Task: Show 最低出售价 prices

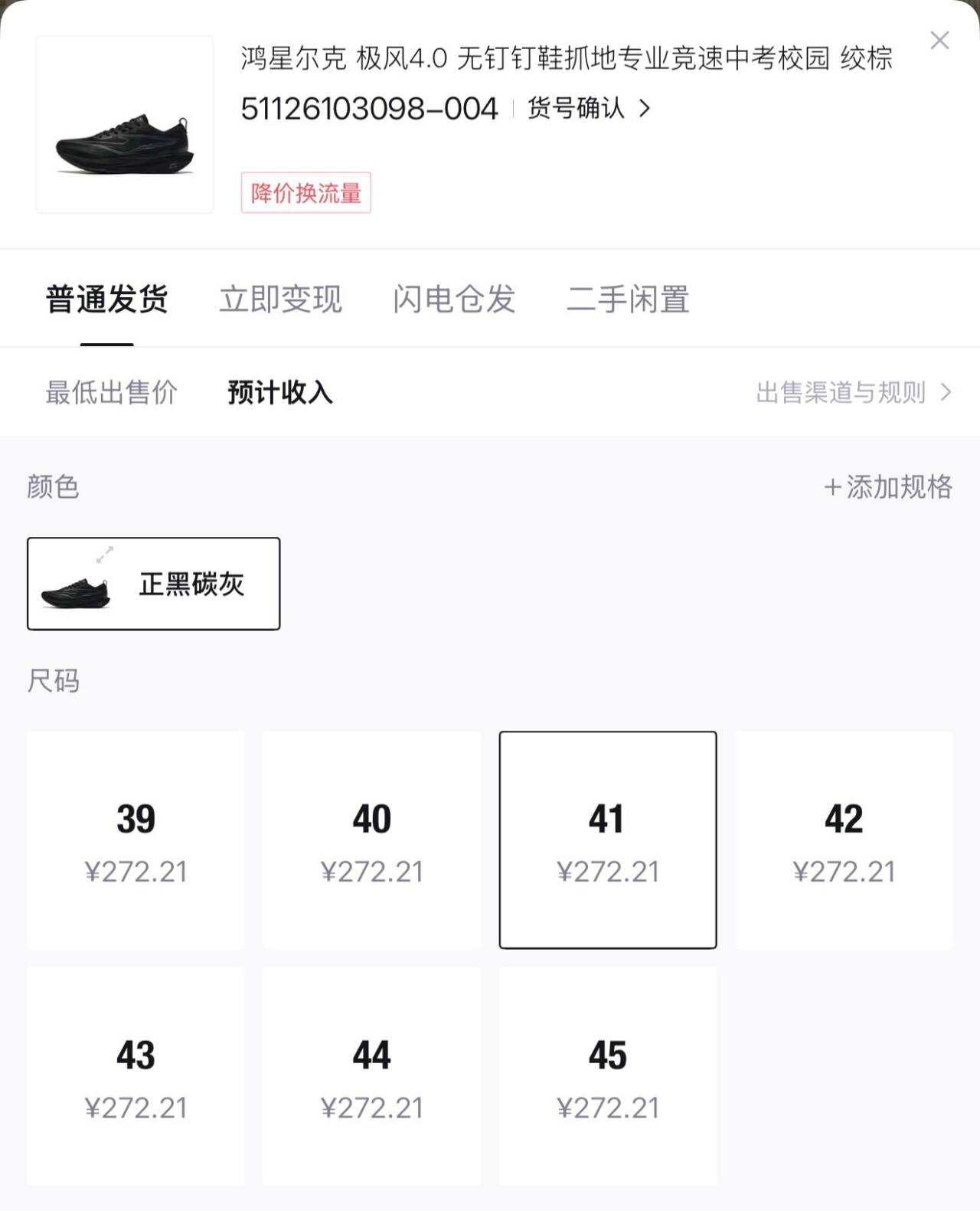Action: pyautogui.click(x=111, y=393)
